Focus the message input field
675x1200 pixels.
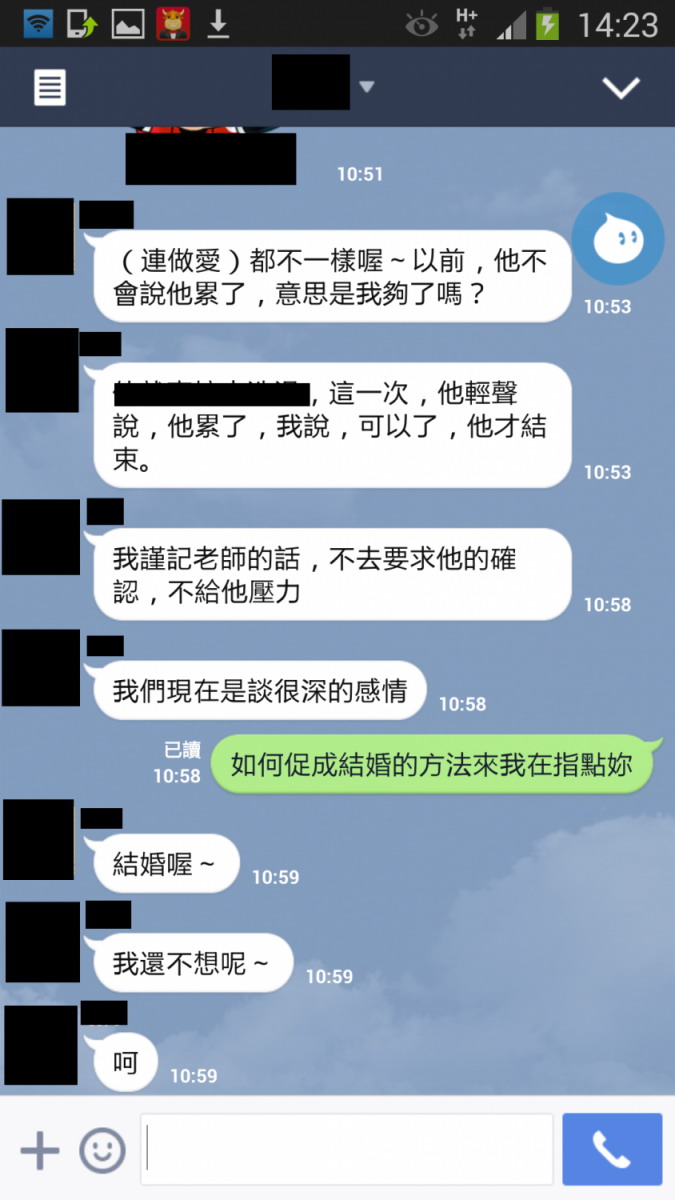(x=346, y=1149)
